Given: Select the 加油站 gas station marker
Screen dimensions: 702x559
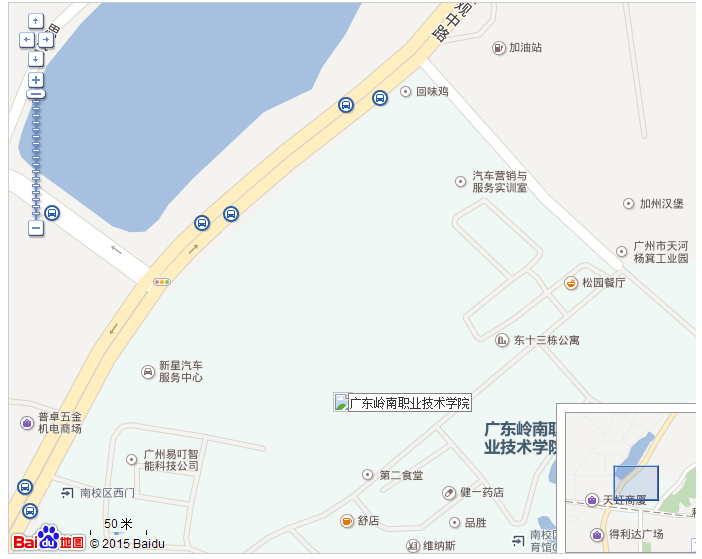Looking at the screenshot, I should pos(499,48).
